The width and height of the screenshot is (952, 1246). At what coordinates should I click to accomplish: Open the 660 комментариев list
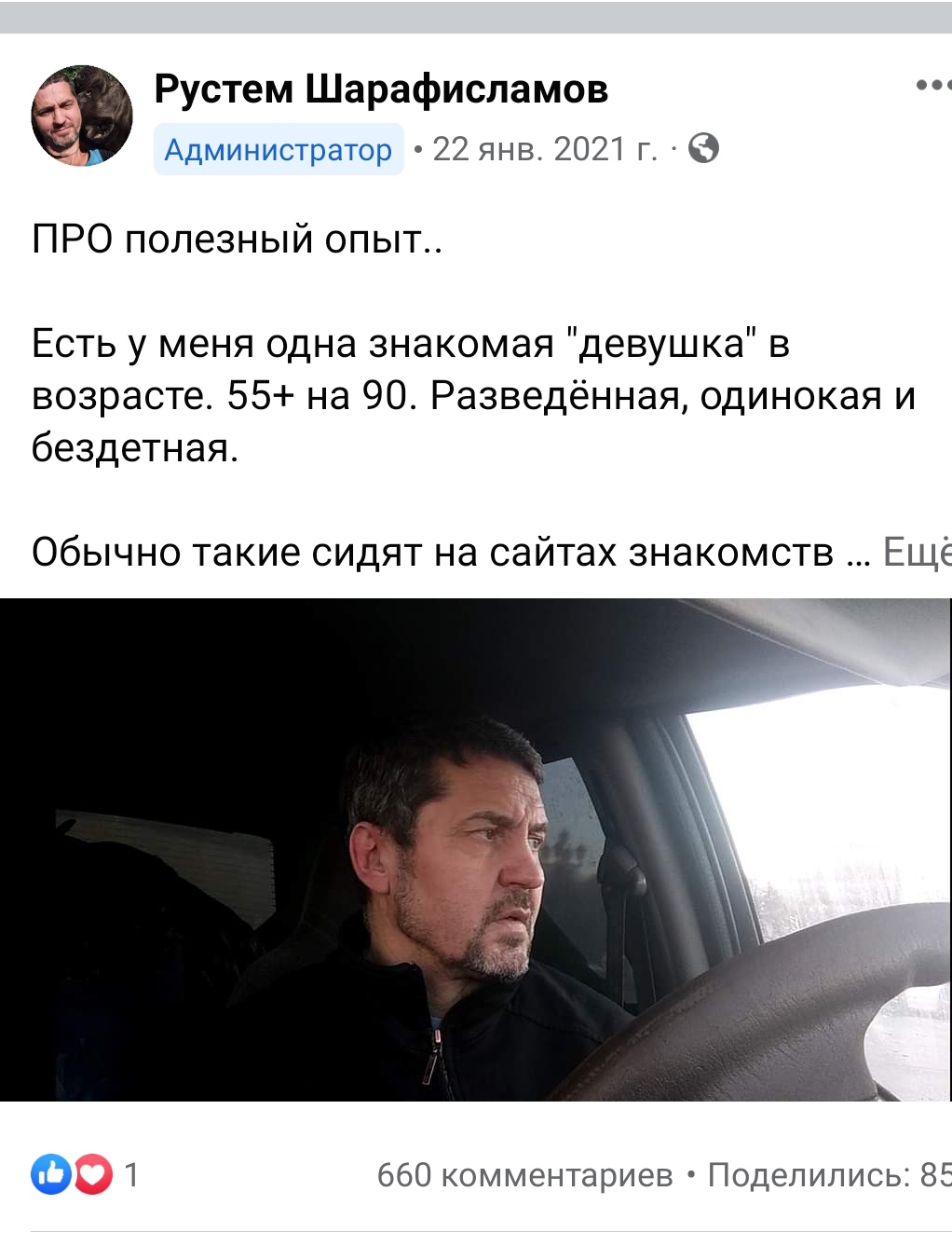[x=524, y=1175]
